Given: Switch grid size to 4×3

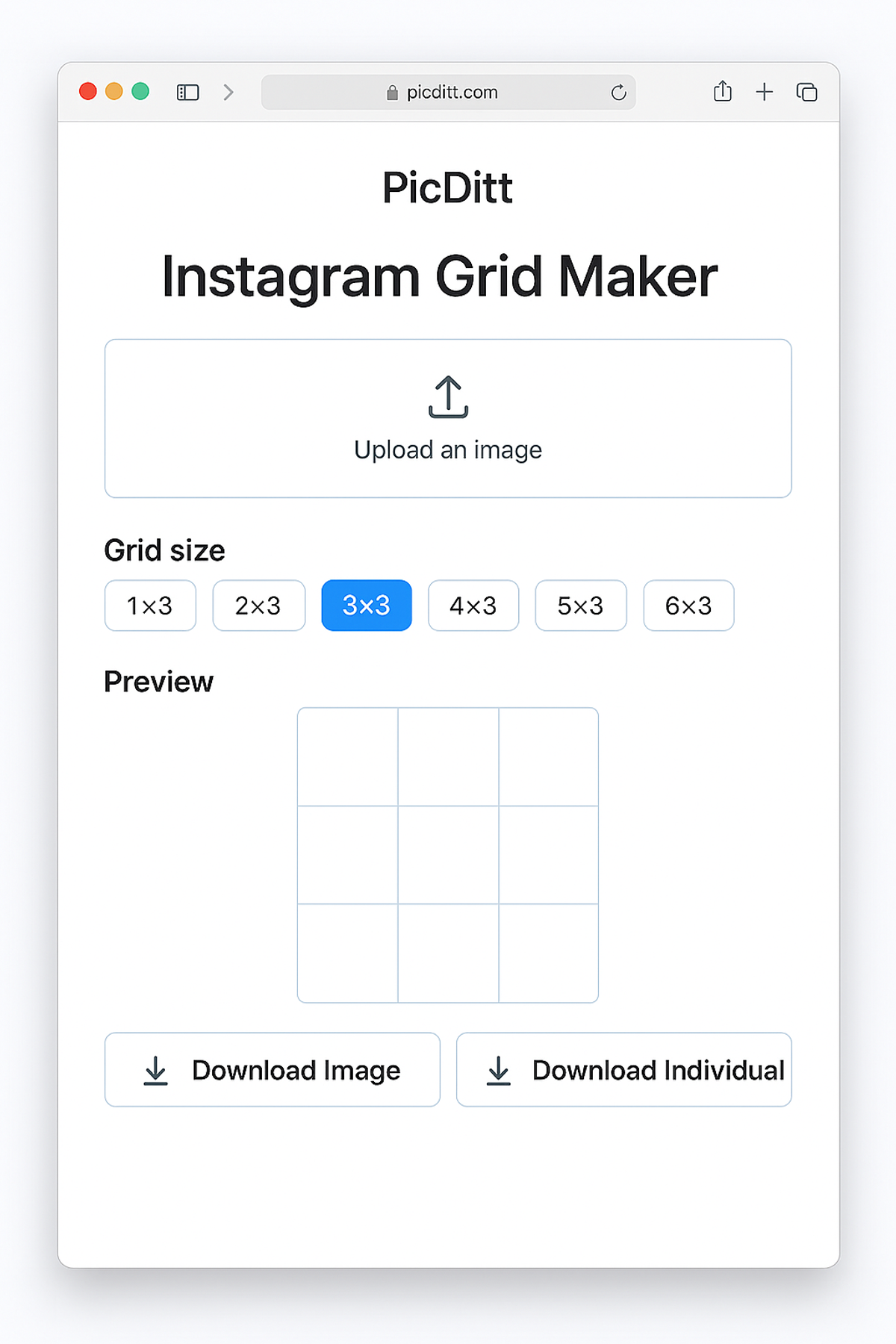Looking at the screenshot, I should [x=473, y=606].
